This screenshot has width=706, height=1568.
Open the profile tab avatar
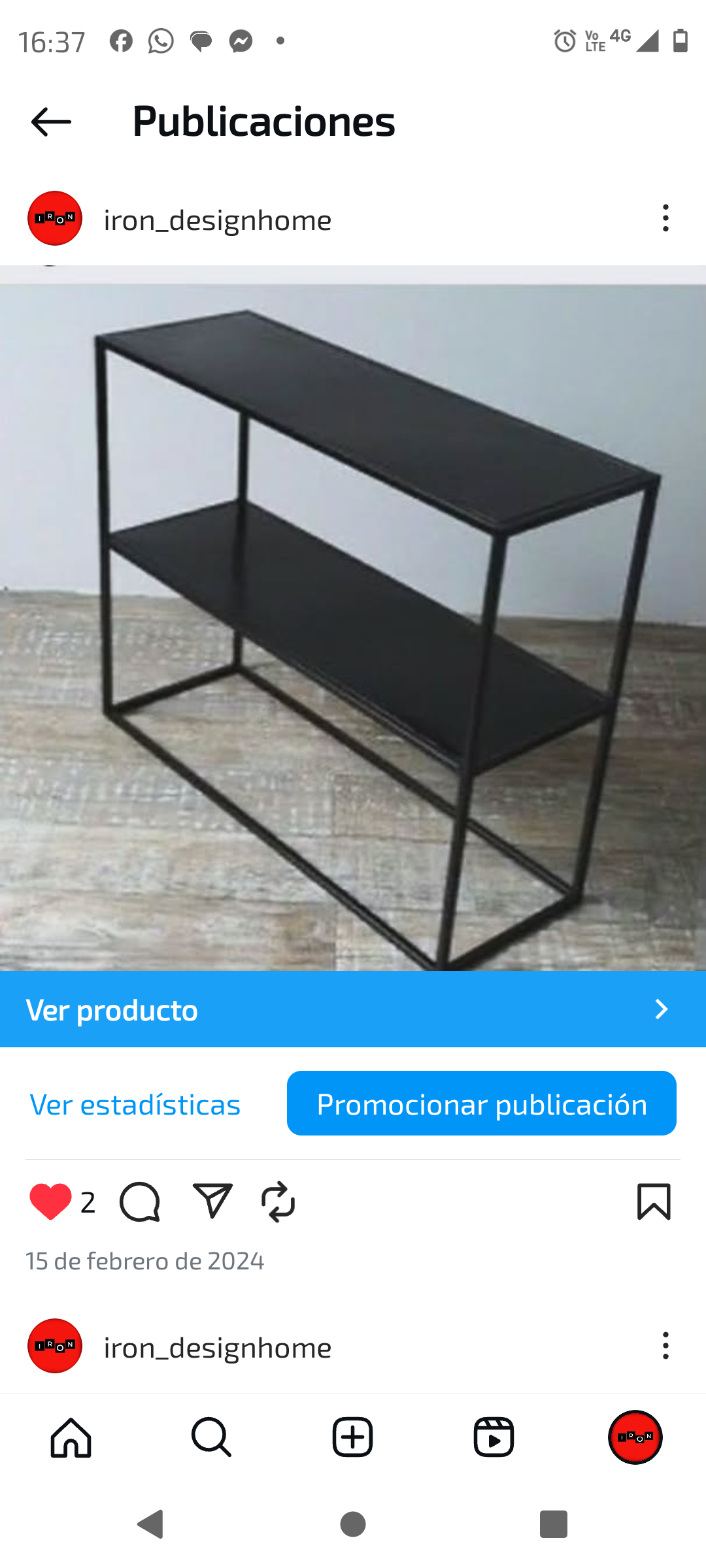[635, 1437]
